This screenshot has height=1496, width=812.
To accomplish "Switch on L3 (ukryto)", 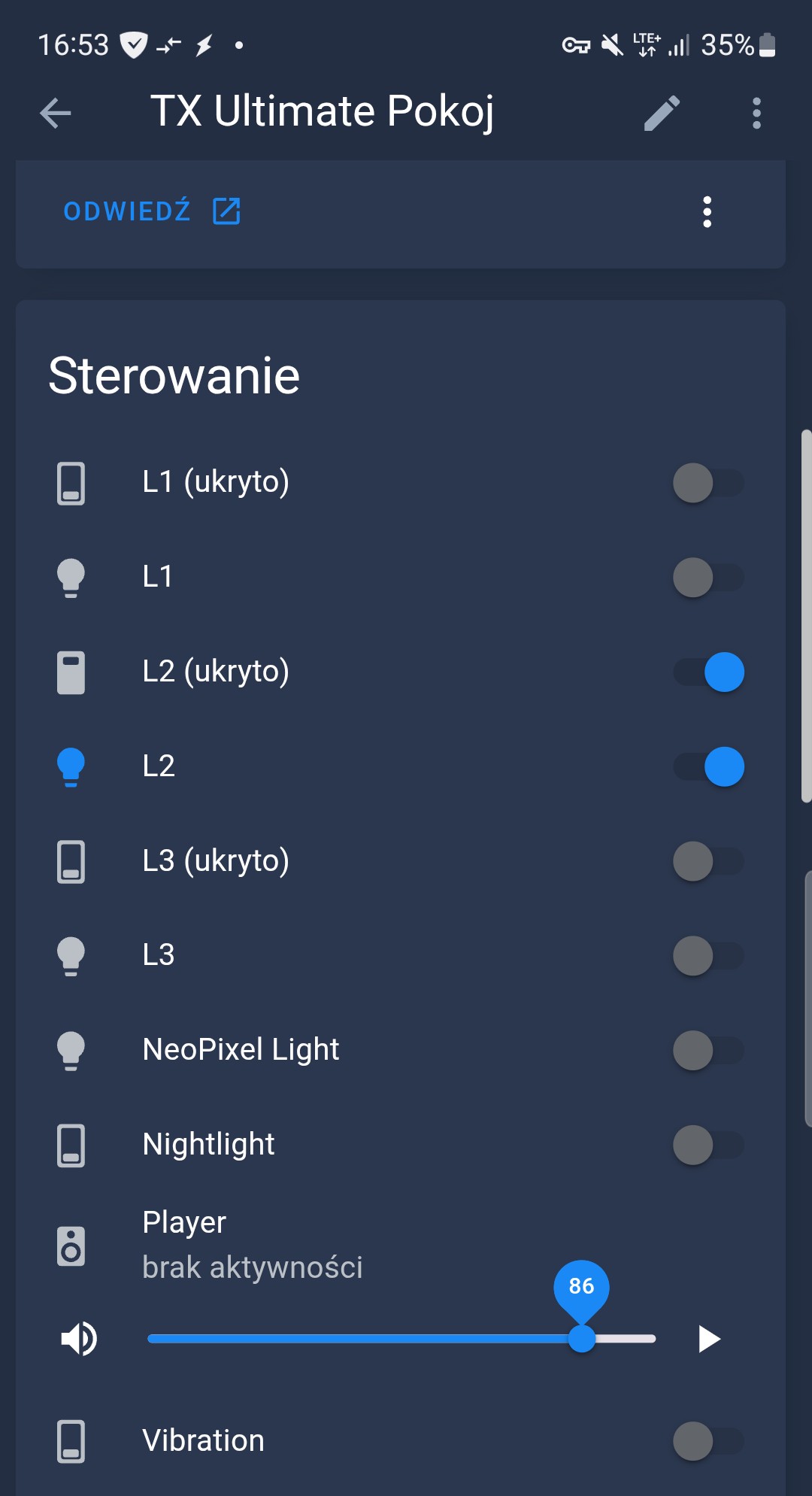I will [x=708, y=861].
